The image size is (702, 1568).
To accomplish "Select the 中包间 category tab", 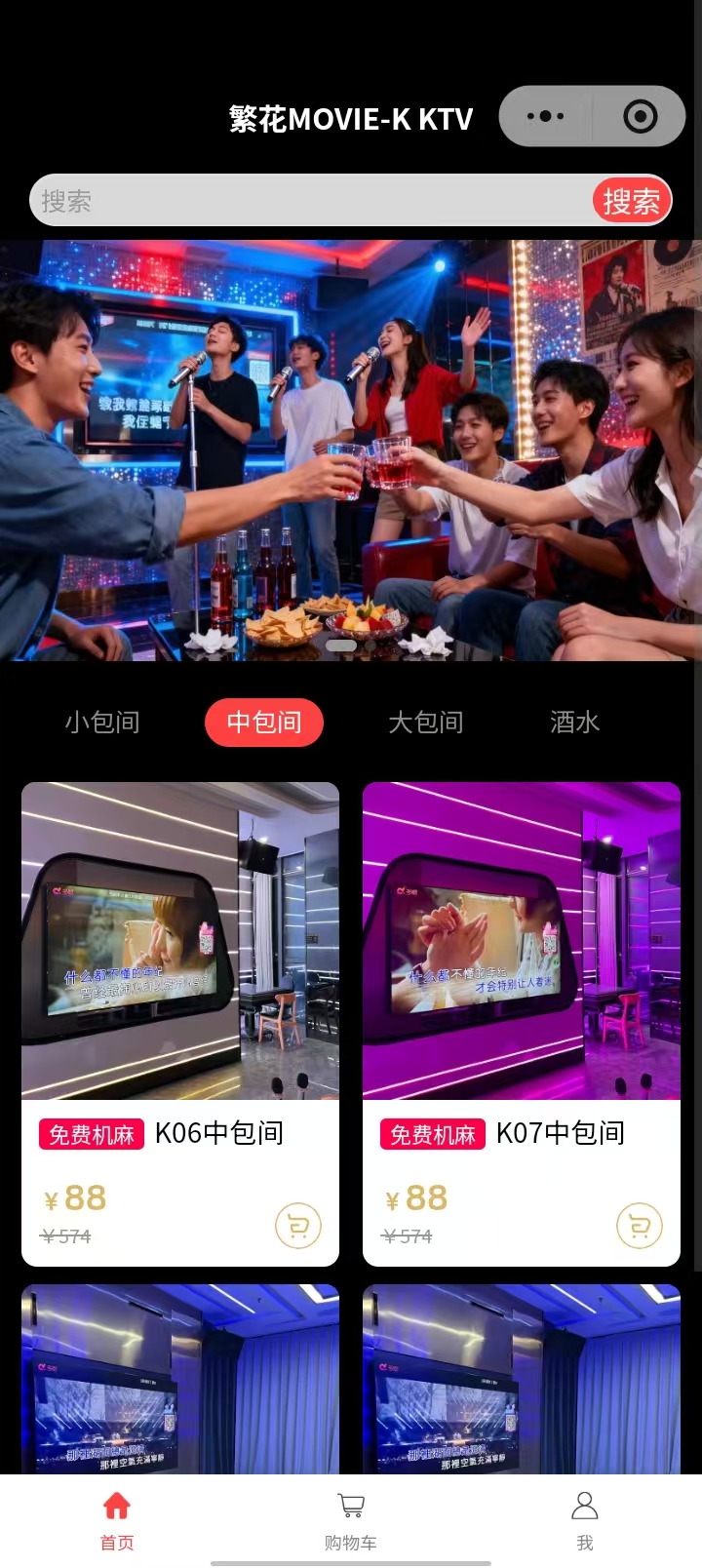I will coord(264,723).
